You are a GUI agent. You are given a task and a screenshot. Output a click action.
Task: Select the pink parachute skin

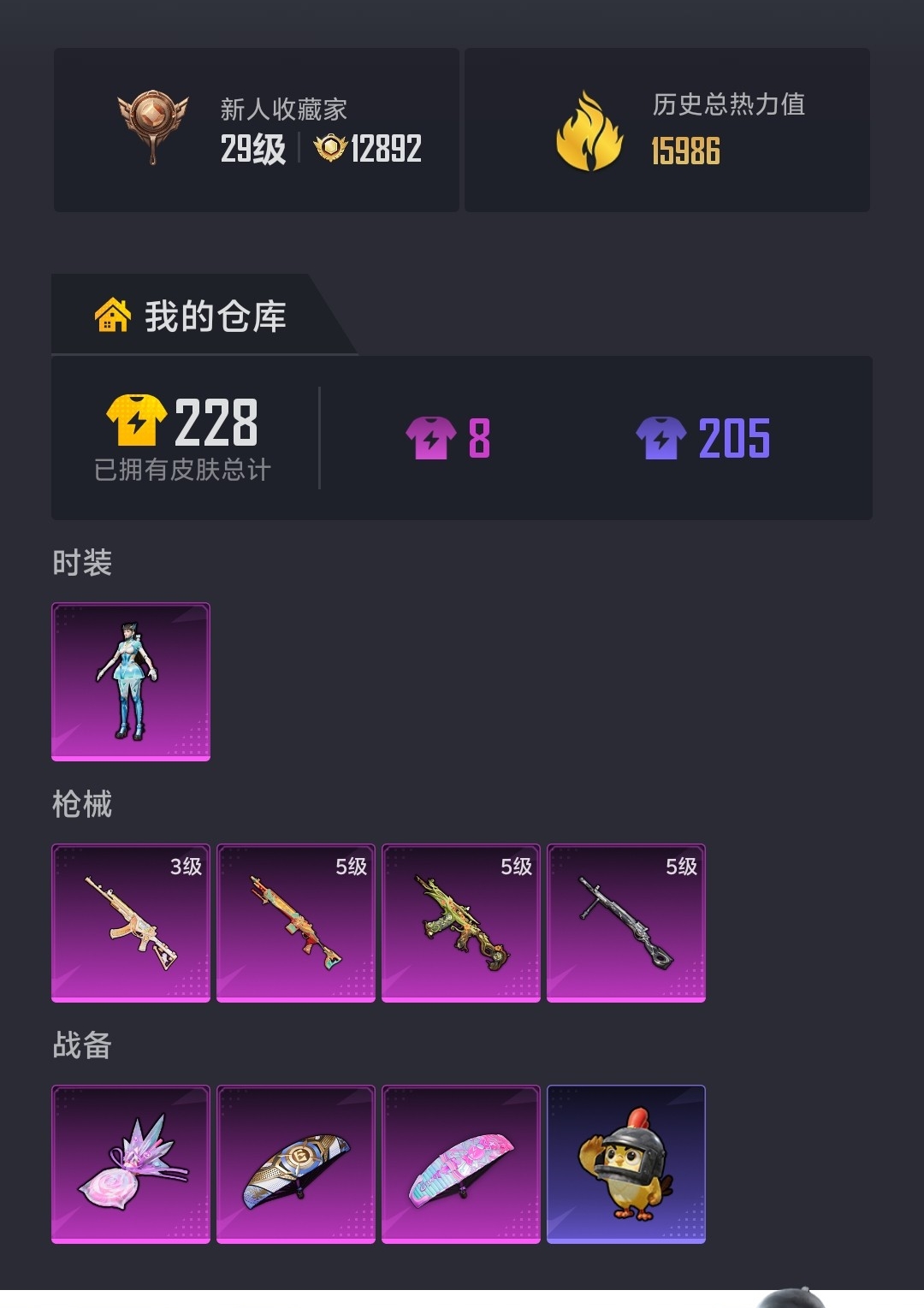[x=461, y=1163]
